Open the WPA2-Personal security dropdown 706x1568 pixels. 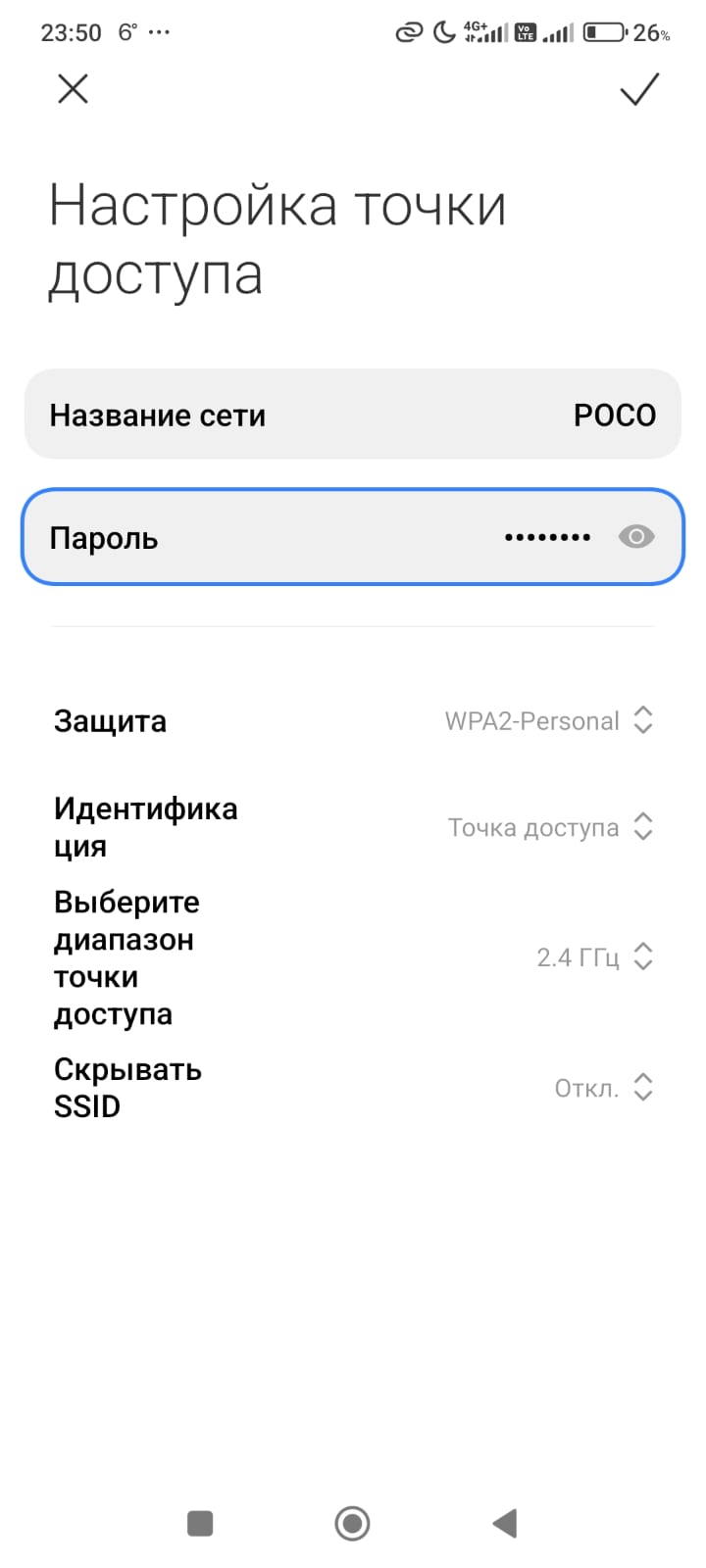point(547,721)
